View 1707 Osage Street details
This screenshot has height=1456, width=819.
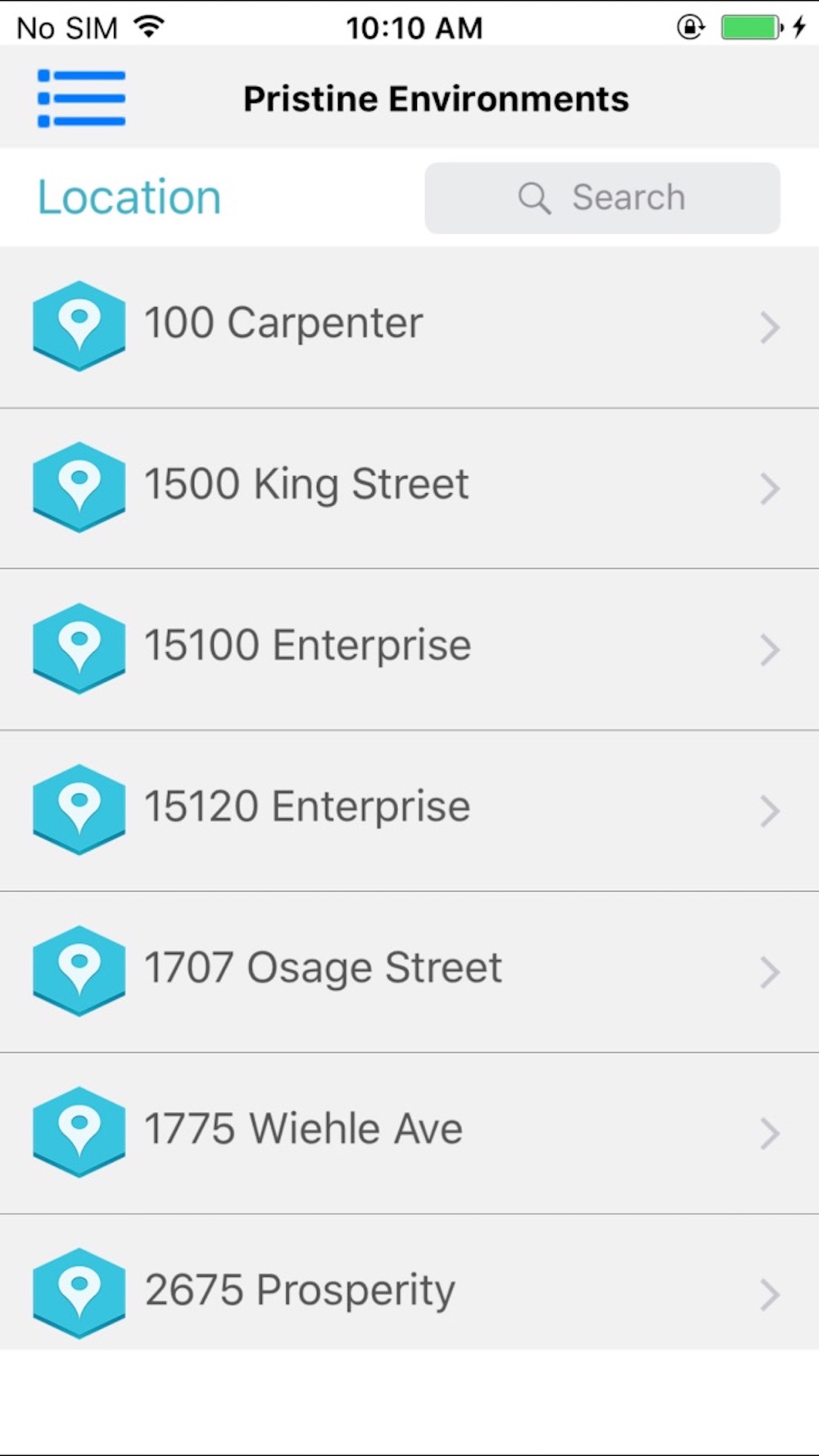(x=409, y=973)
